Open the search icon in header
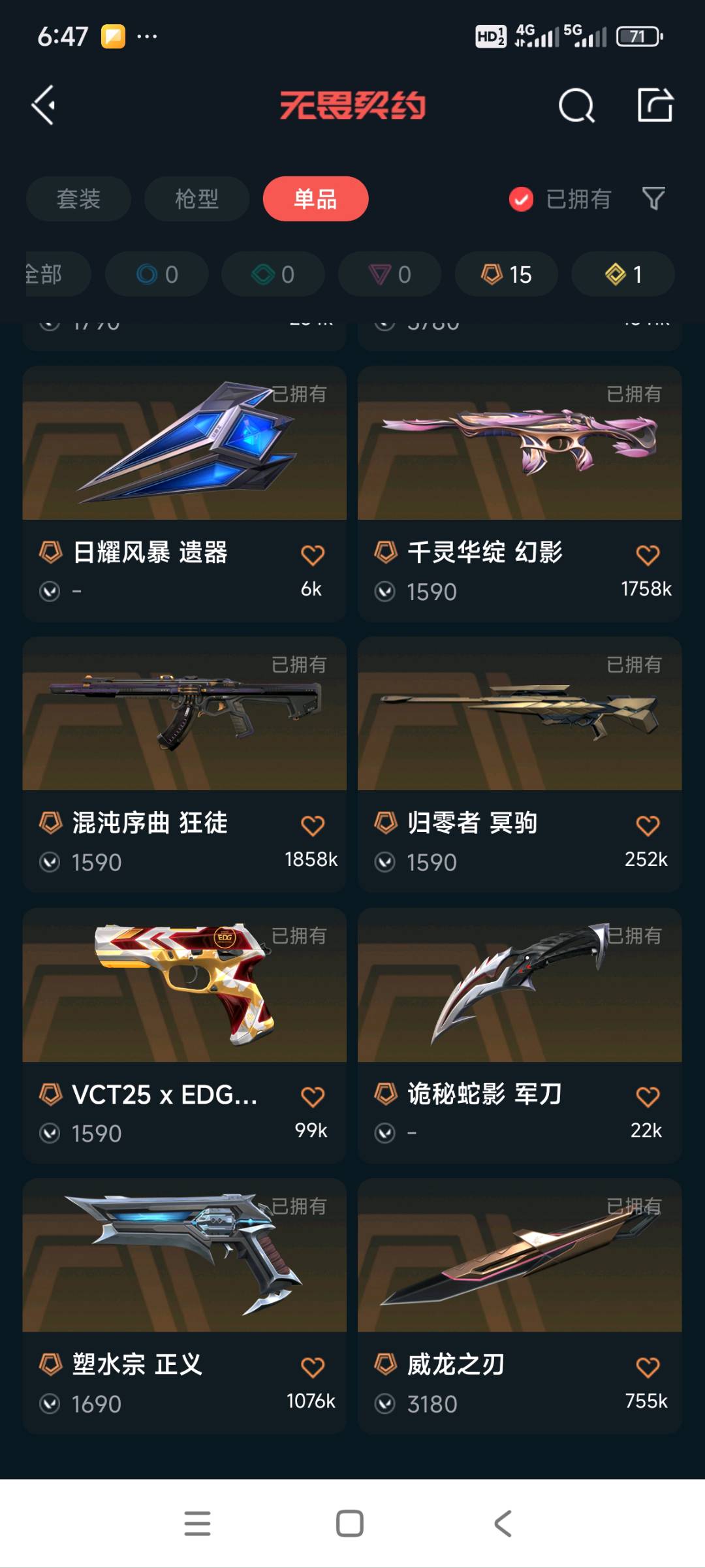Image resolution: width=705 pixels, height=1568 pixels. pyautogui.click(x=576, y=105)
